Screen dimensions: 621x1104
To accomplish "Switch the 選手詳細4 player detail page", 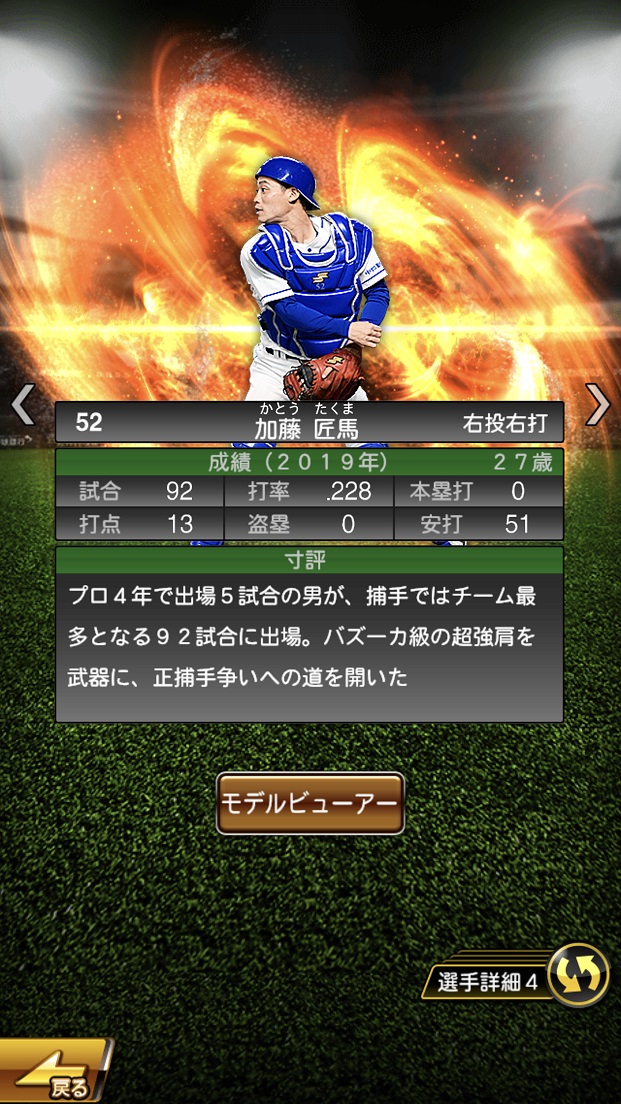I will pos(578,975).
